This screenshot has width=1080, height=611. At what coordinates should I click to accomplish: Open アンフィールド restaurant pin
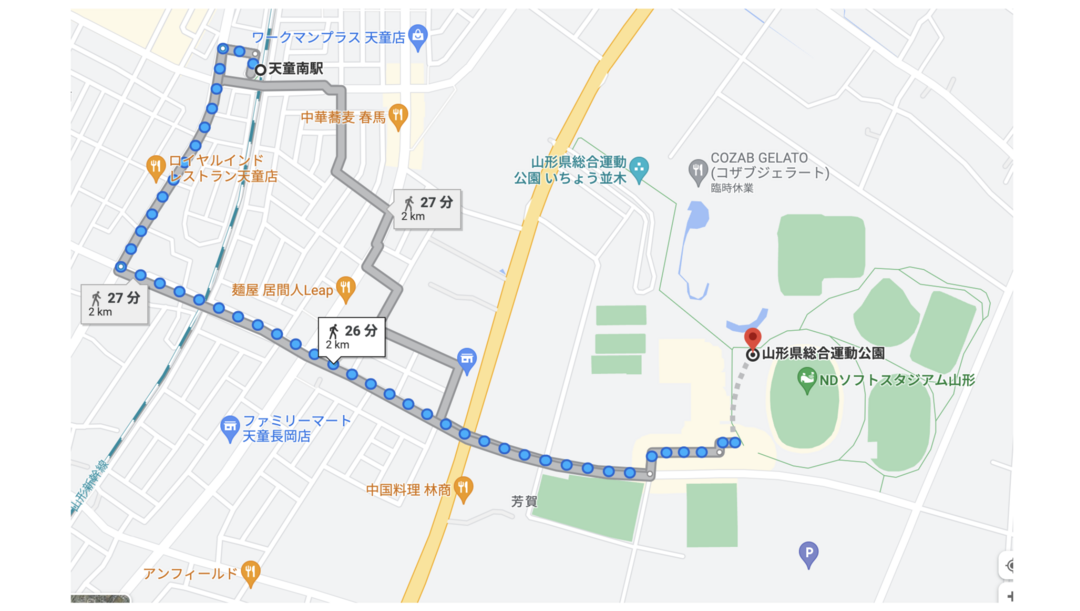coord(250,573)
